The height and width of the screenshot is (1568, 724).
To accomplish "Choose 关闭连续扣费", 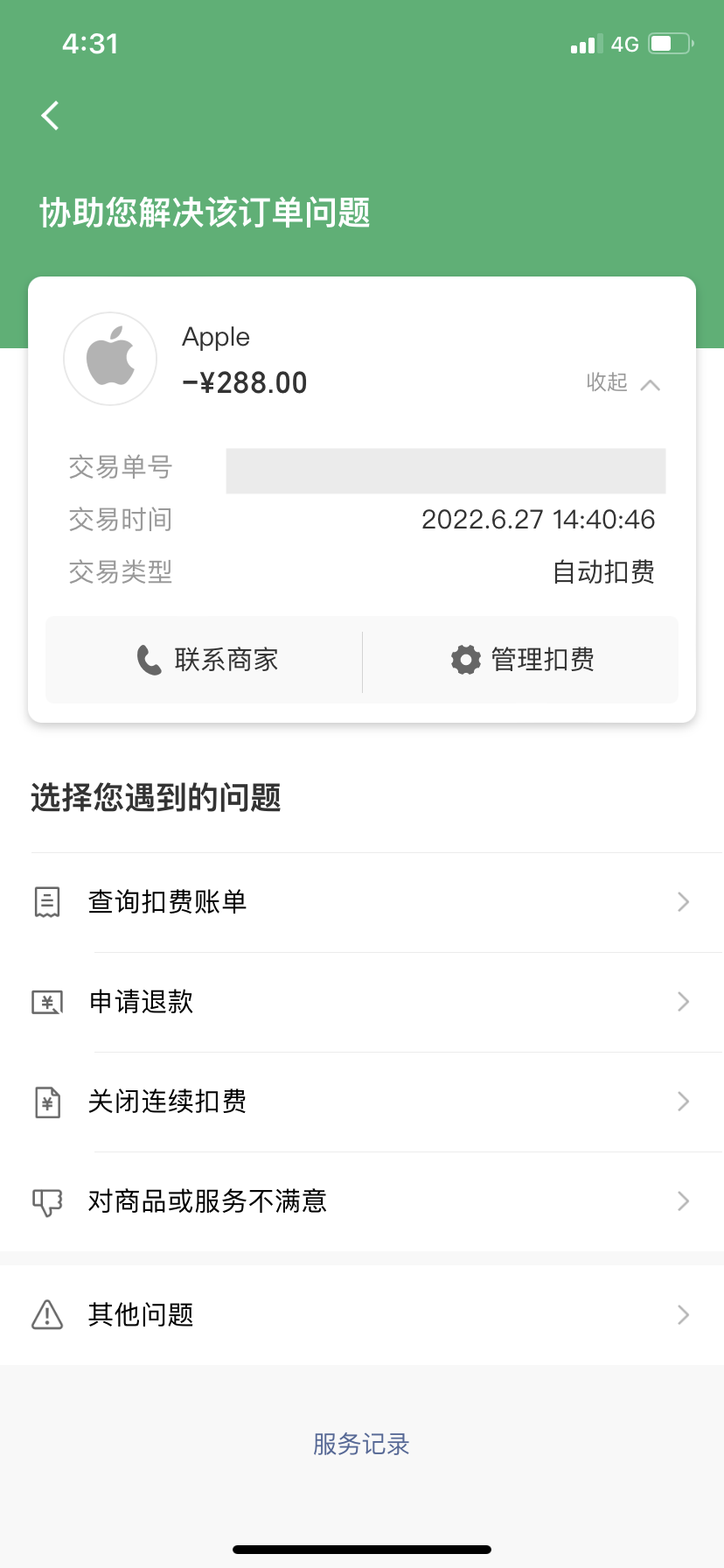I will pyautogui.click(x=362, y=1102).
